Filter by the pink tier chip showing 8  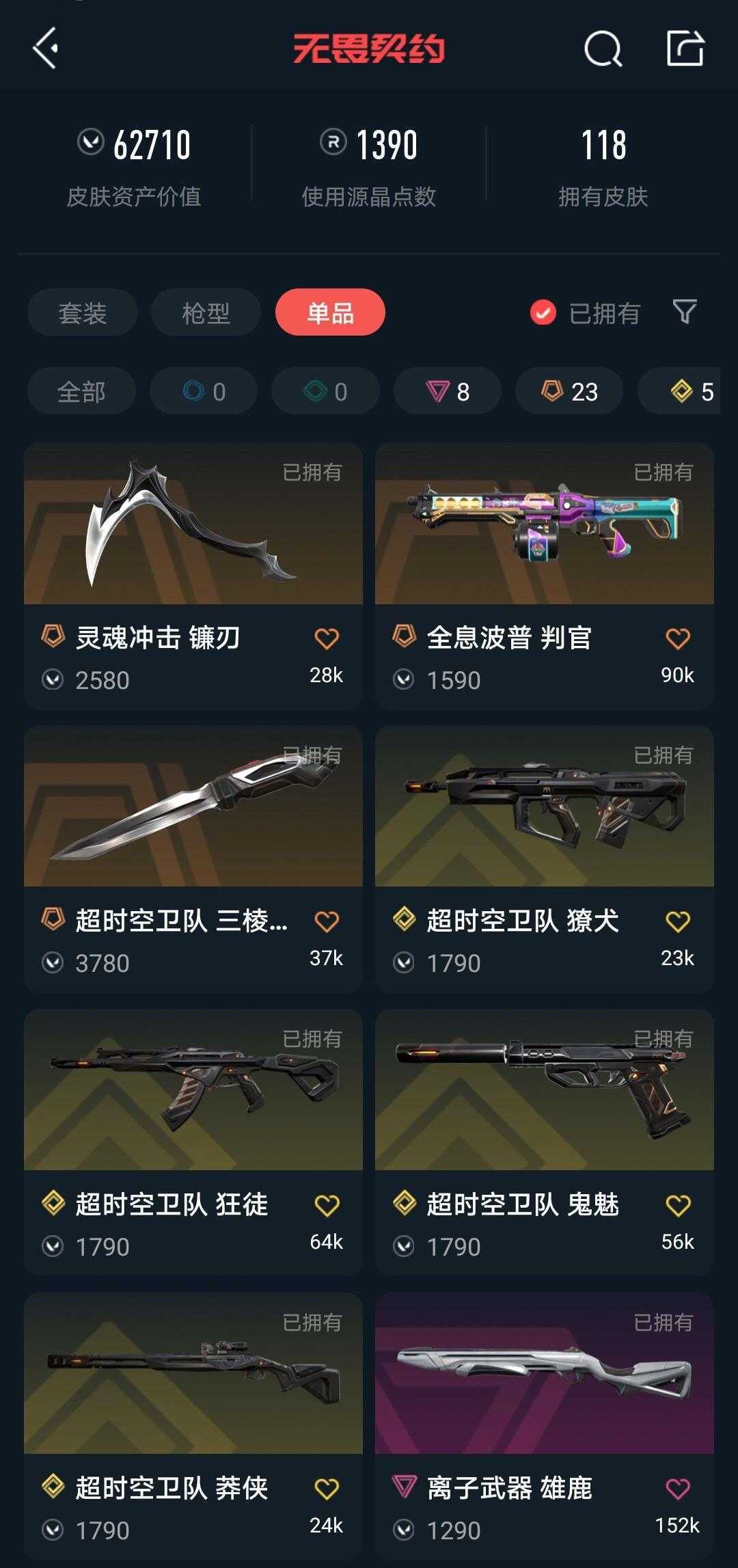click(448, 392)
